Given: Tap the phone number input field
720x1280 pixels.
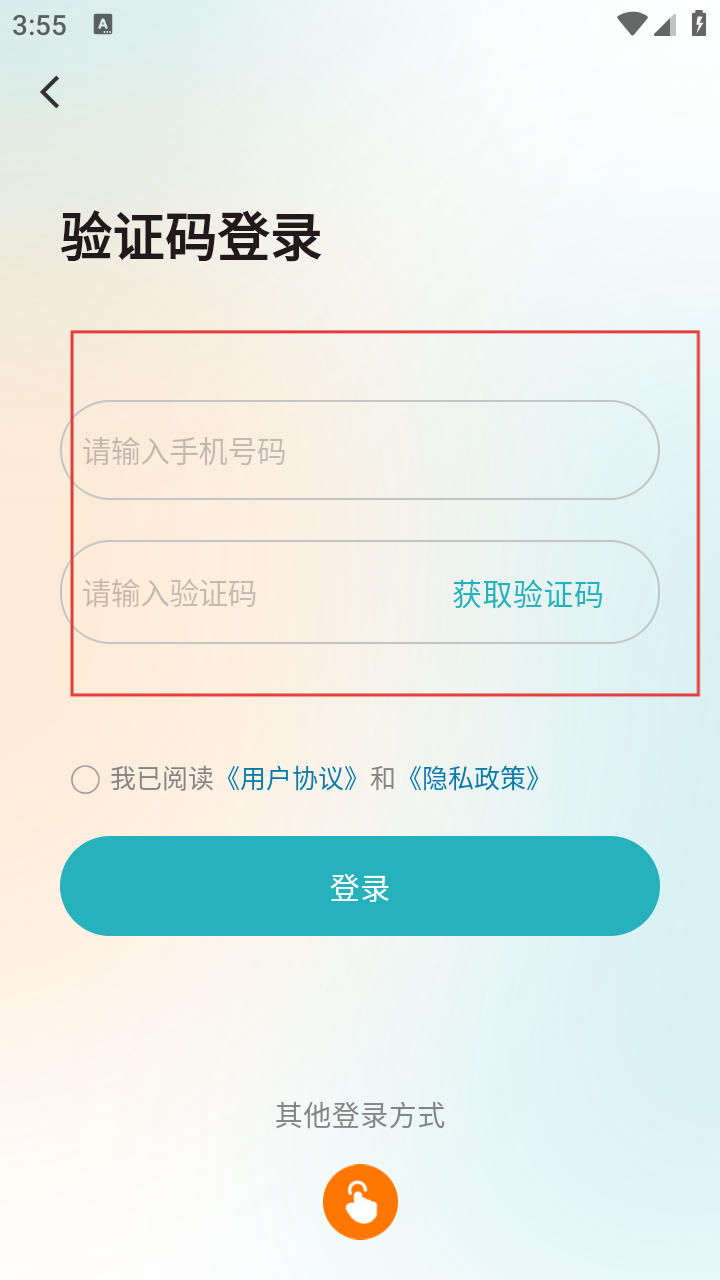Looking at the screenshot, I should [360, 450].
